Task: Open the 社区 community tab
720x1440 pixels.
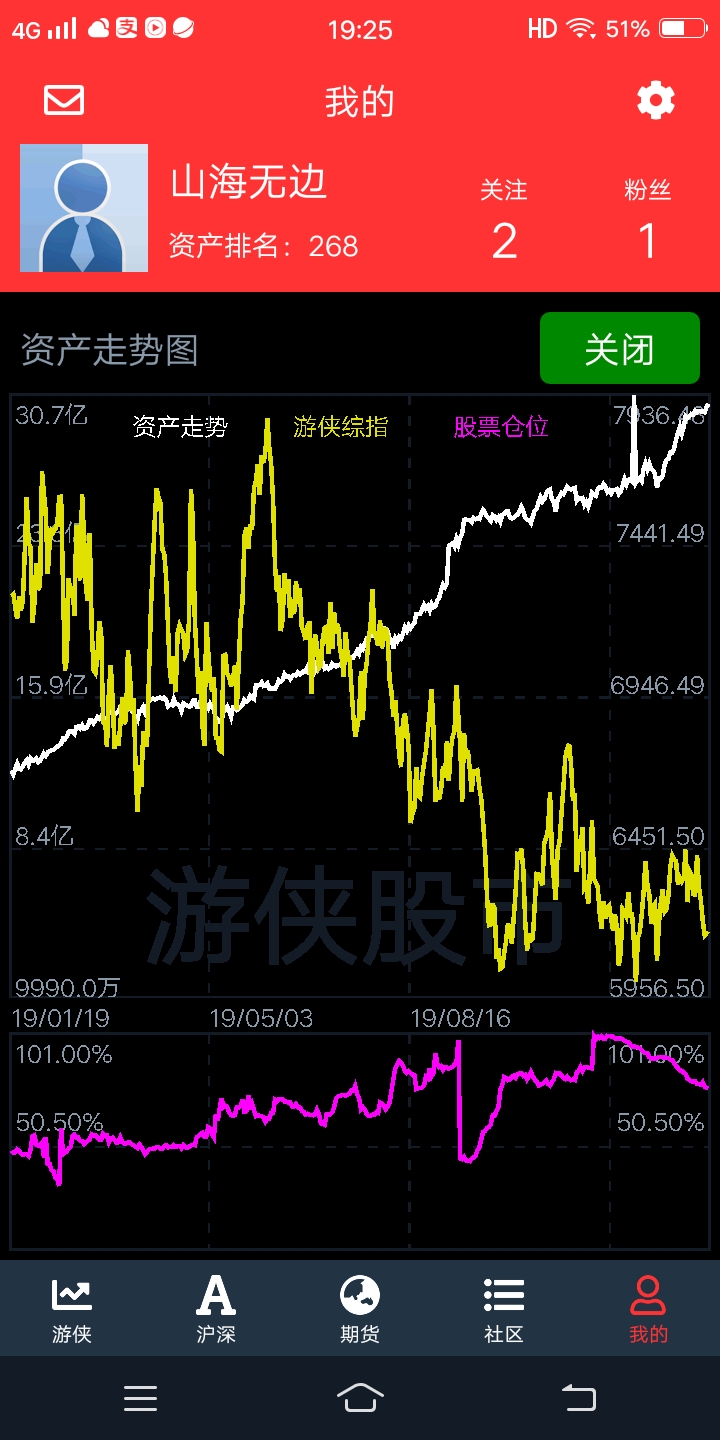Action: 504,1310
